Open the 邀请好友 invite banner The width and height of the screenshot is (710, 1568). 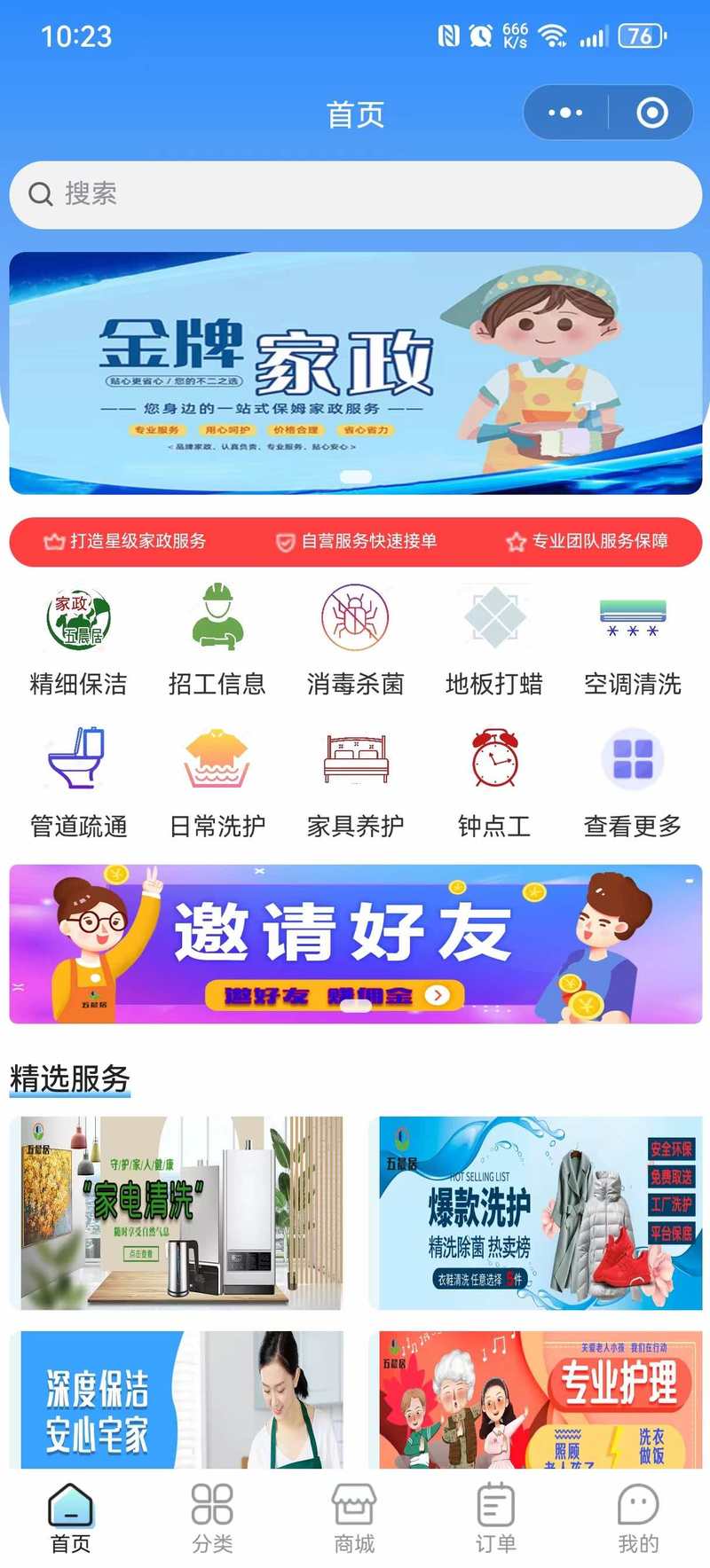pos(355,944)
